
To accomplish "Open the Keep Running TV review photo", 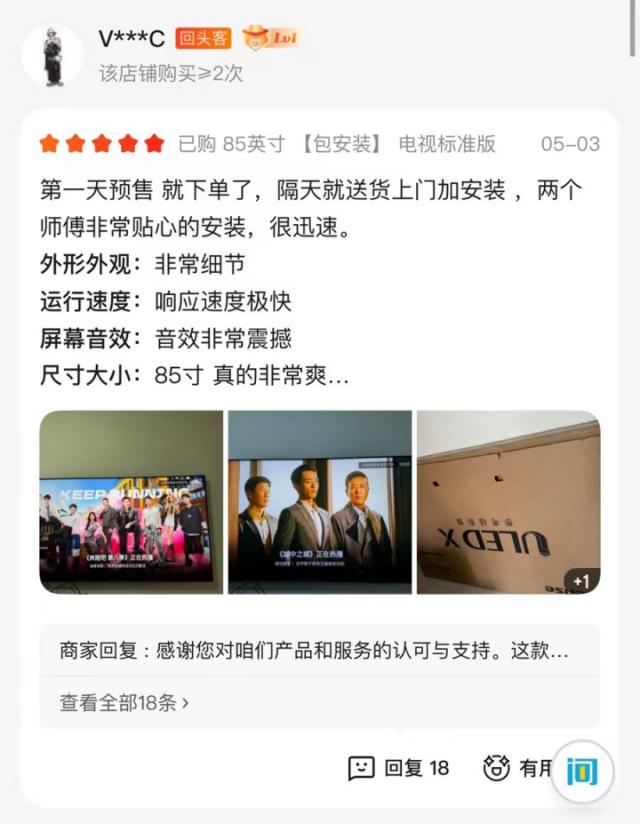I will (x=131, y=502).
